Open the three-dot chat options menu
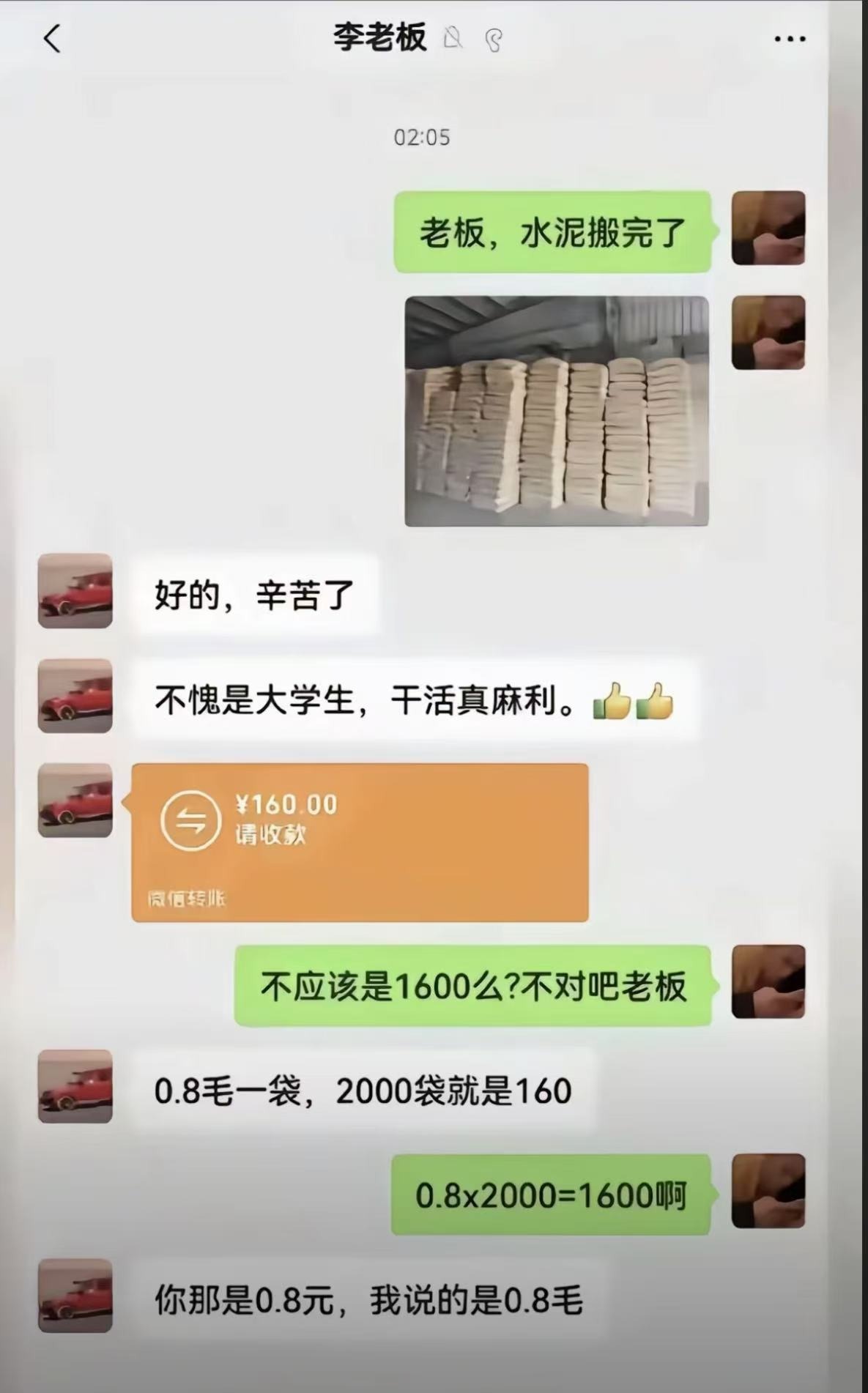This screenshot has height=1393, width=868. pos(790,40)
